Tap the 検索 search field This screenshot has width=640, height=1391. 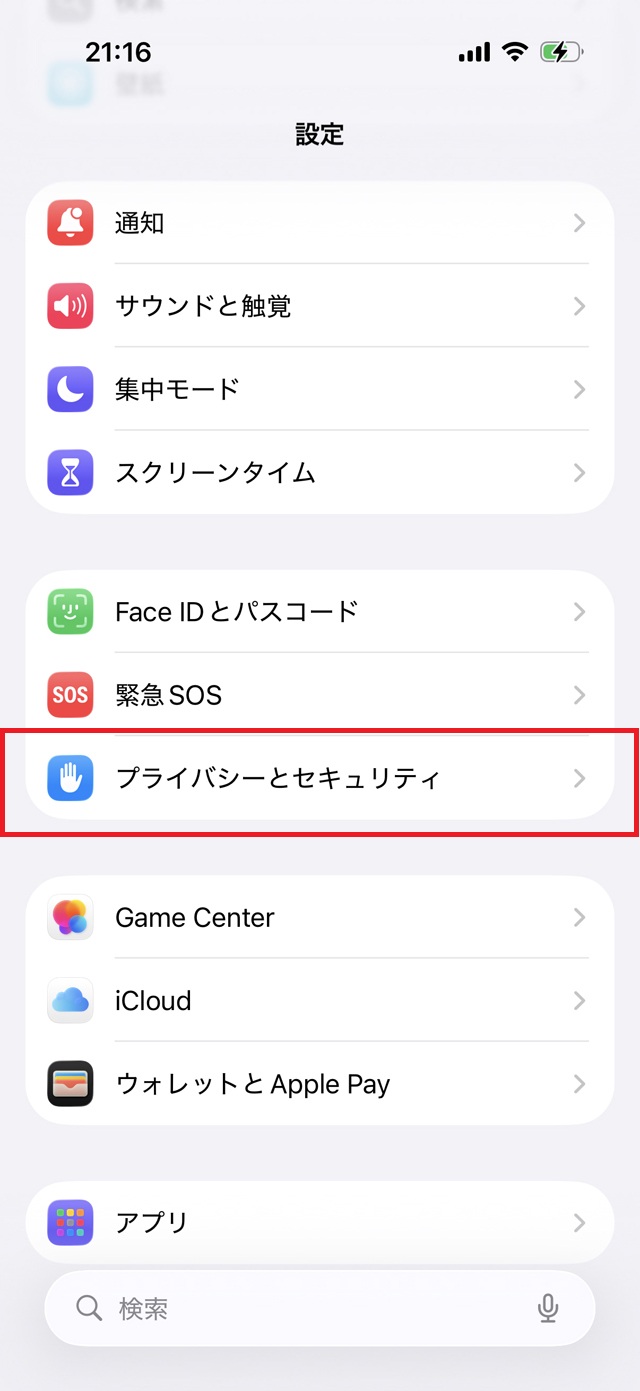coord(300,1308)
